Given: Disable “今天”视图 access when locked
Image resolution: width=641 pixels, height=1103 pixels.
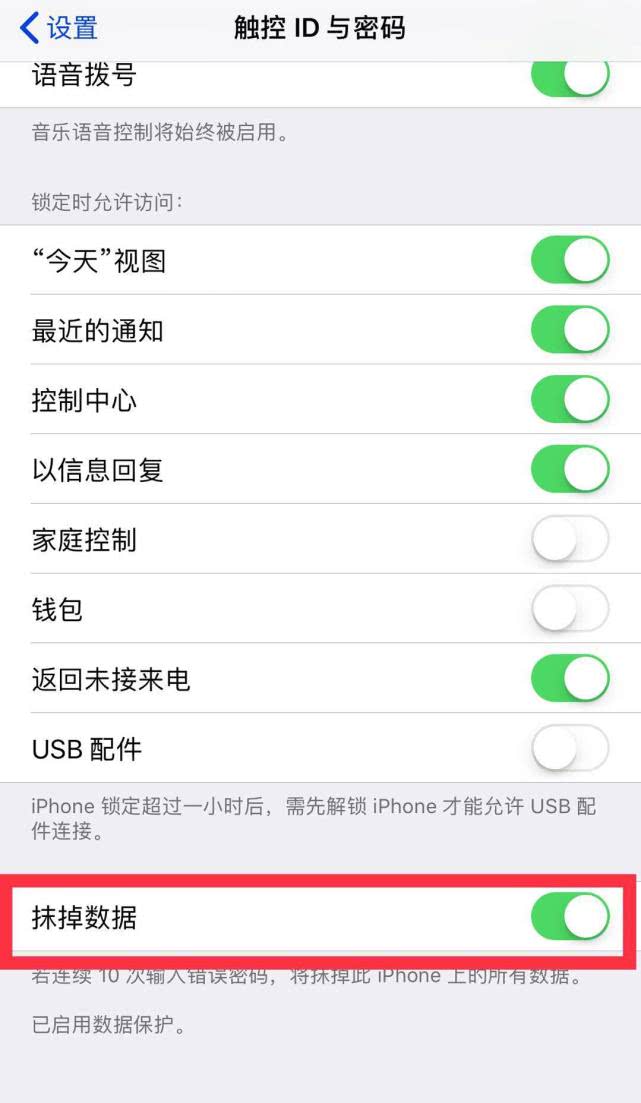Looking at the screenshot, I should click(x=569, y=261).
